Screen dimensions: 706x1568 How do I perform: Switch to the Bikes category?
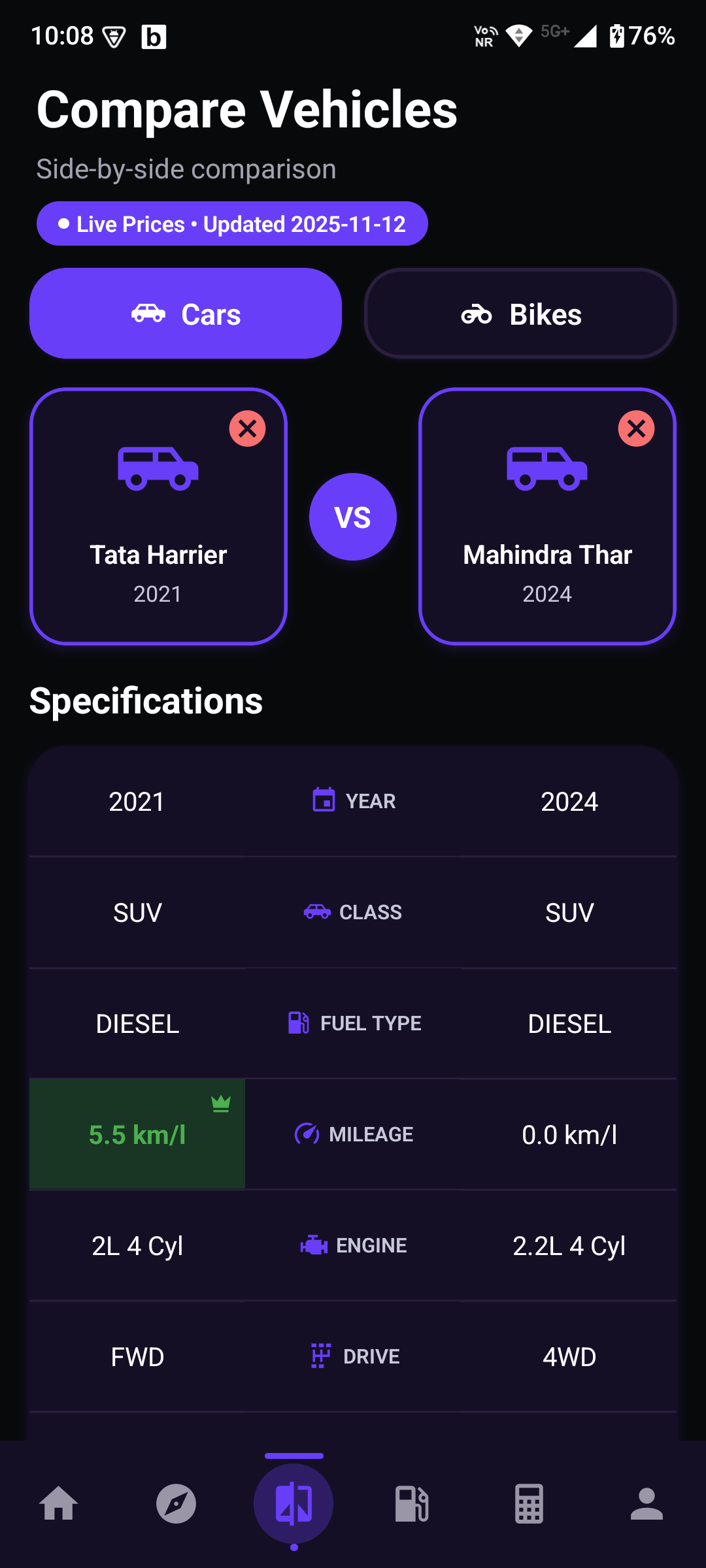[x=520, y=314]
